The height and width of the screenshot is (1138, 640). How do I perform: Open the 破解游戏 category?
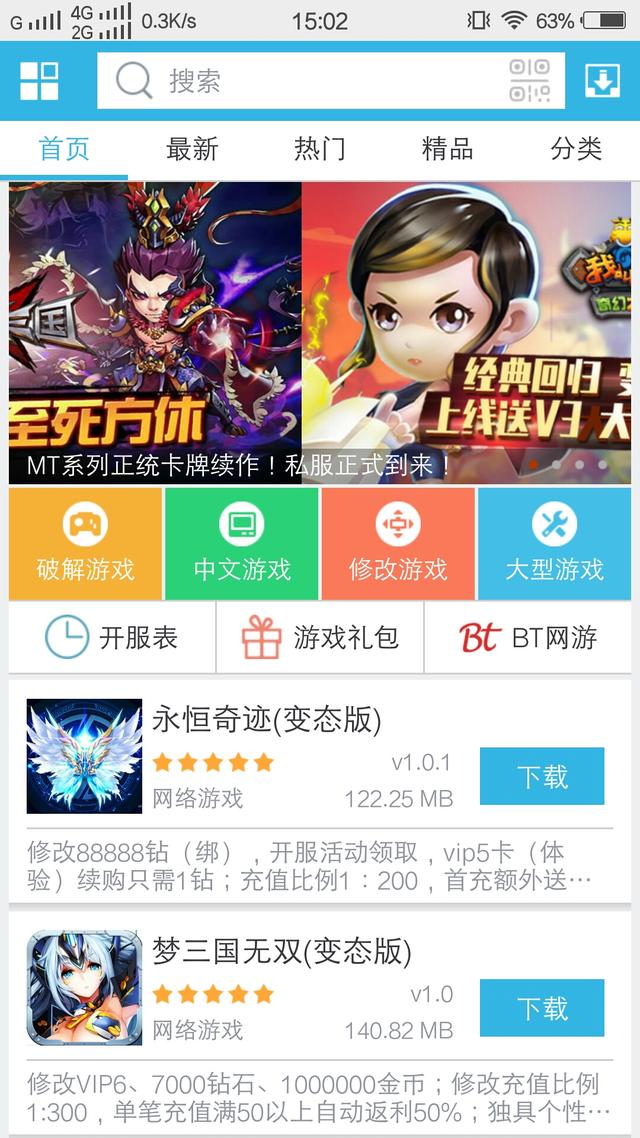(85, 544)
